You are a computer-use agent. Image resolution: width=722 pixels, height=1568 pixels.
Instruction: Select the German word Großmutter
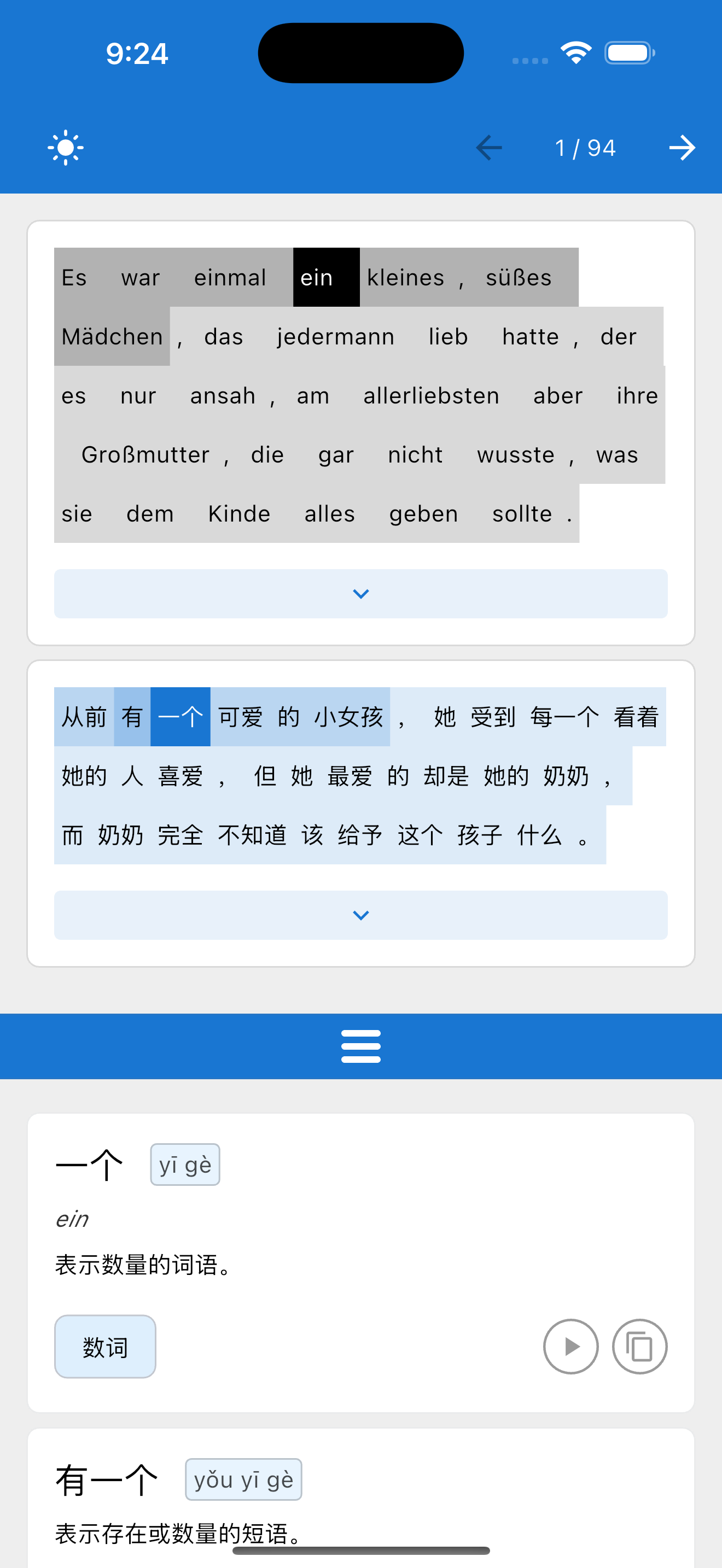click(x=145, y=455)
